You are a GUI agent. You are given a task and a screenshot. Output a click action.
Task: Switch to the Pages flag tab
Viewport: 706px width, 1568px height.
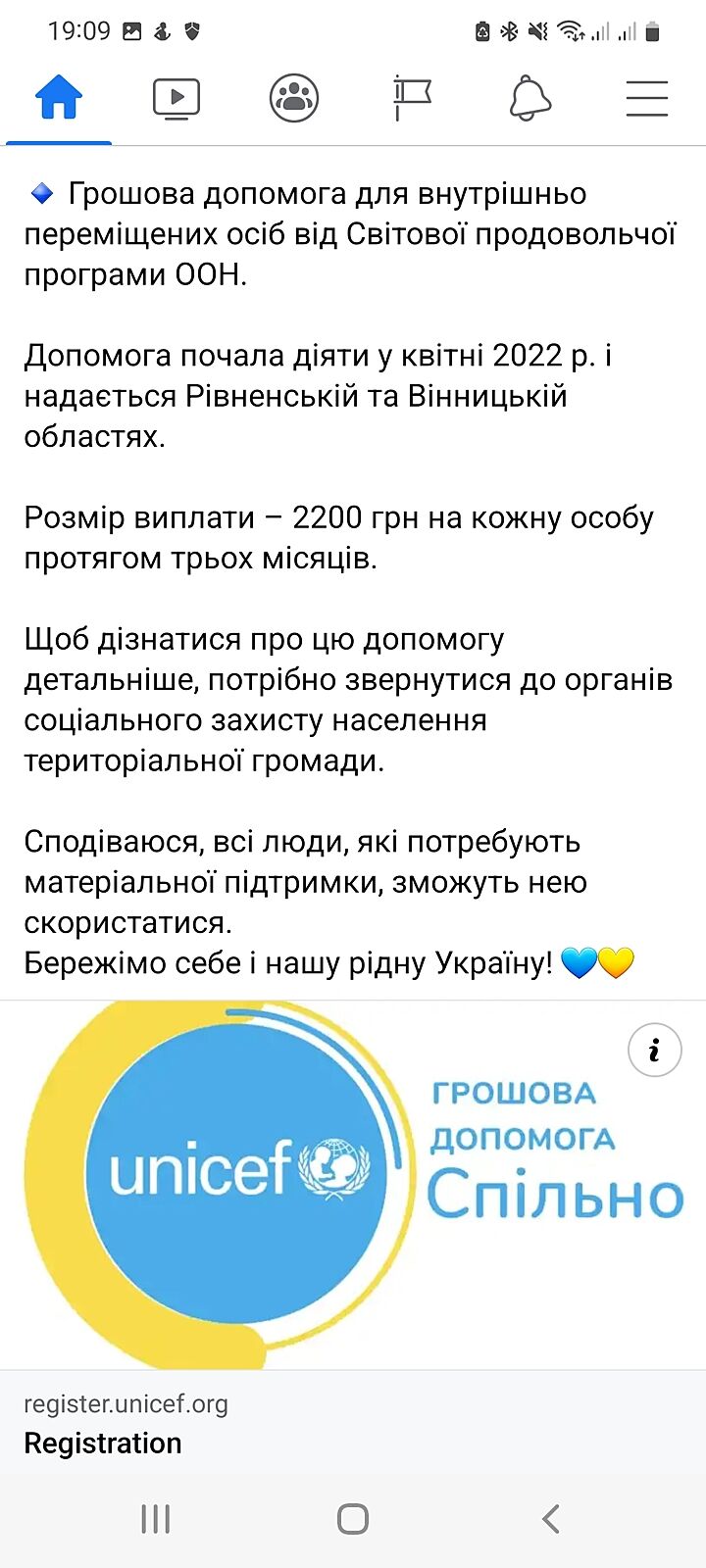[x=412, y=98]
